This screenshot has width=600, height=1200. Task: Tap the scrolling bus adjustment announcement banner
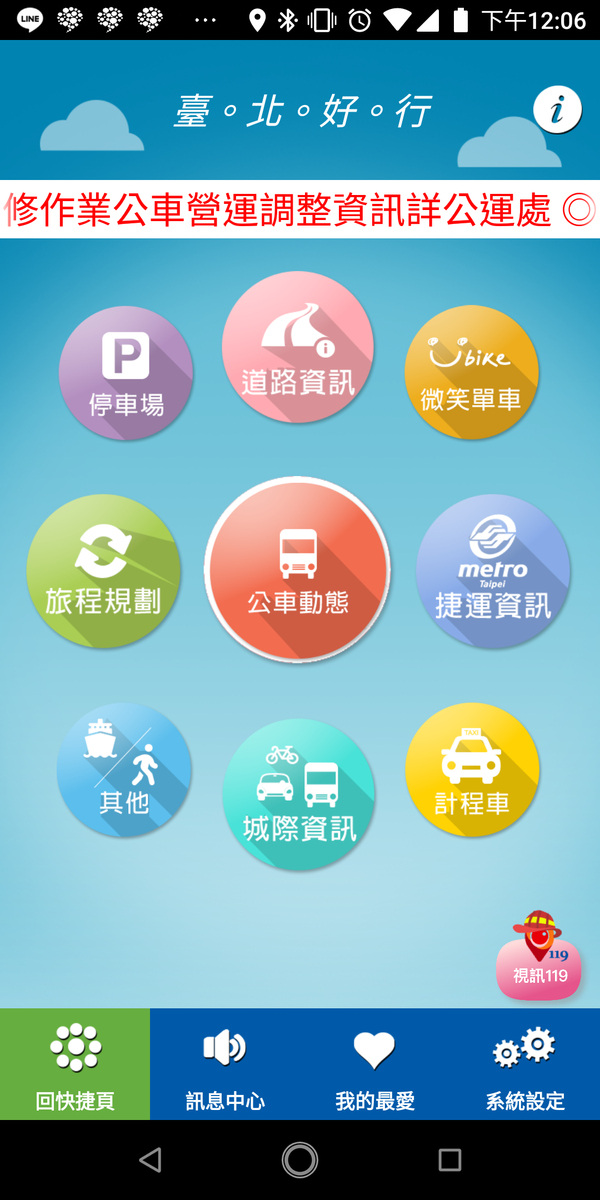coord(300,209)
